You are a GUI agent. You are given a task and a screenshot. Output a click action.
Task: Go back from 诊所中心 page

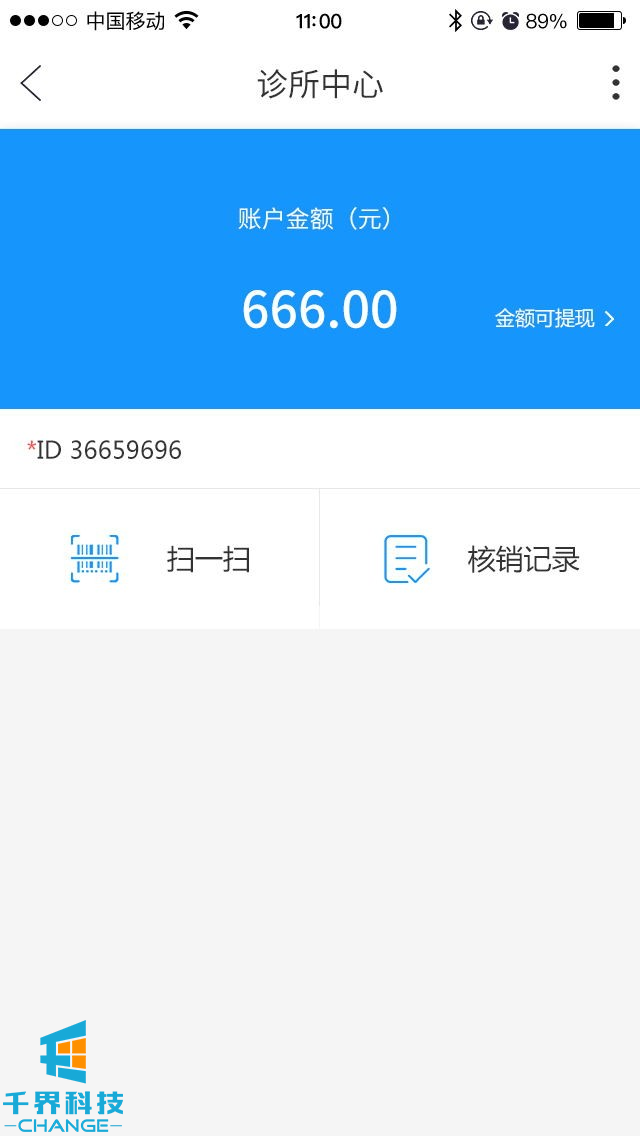point(31,83)
